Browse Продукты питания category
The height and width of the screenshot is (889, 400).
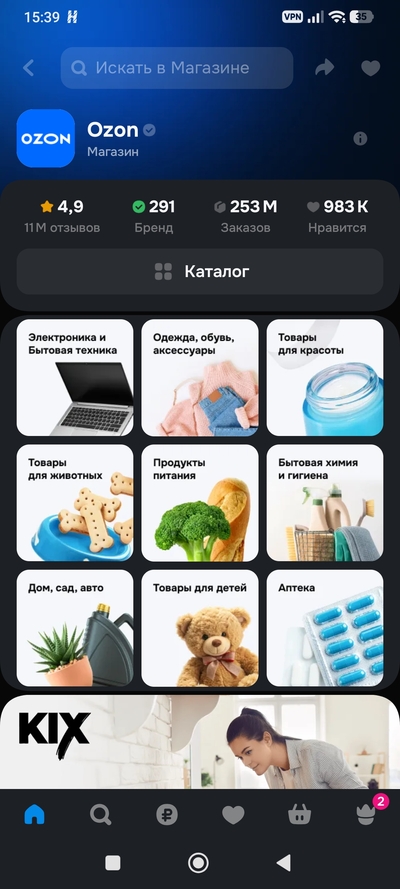(x=200, y=503)
